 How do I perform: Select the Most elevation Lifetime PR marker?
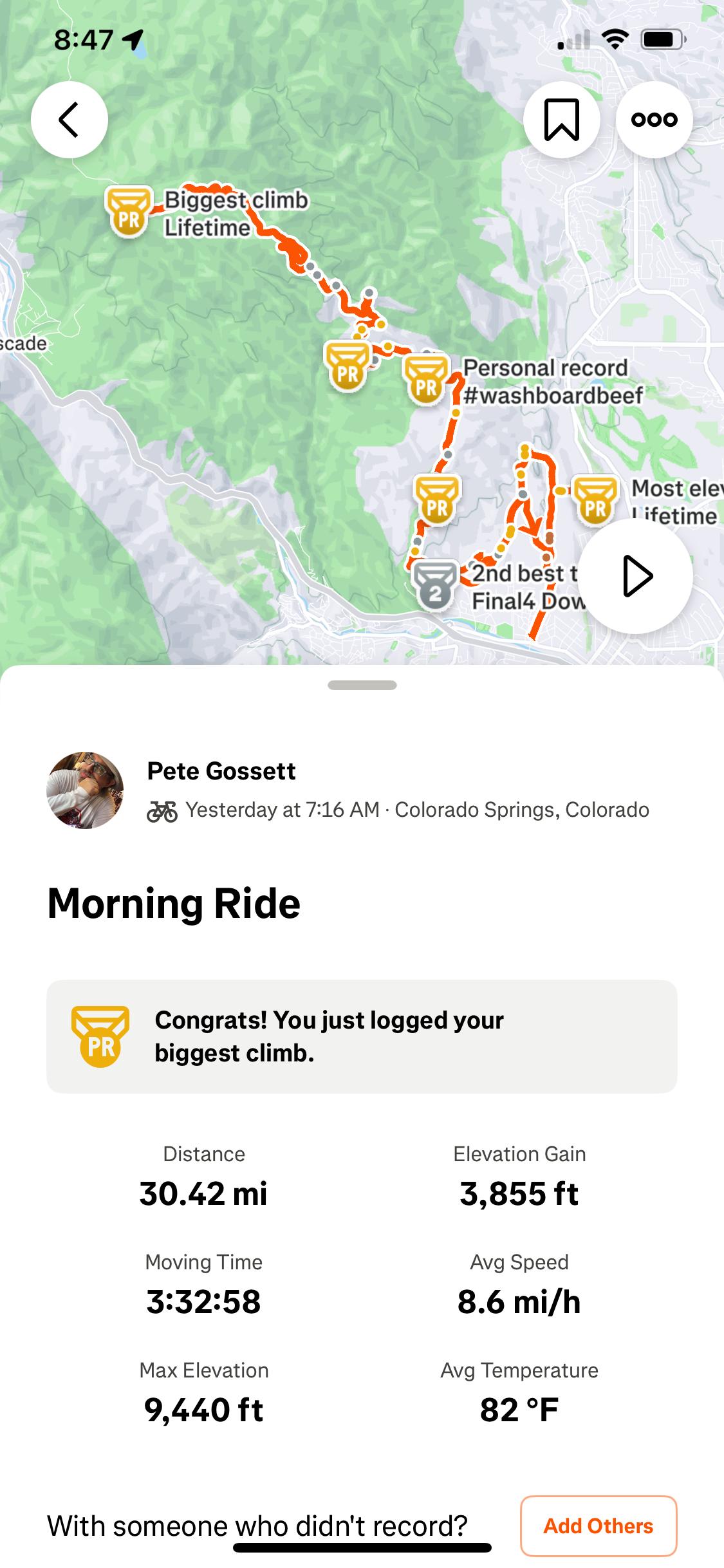tap(595, 501)
